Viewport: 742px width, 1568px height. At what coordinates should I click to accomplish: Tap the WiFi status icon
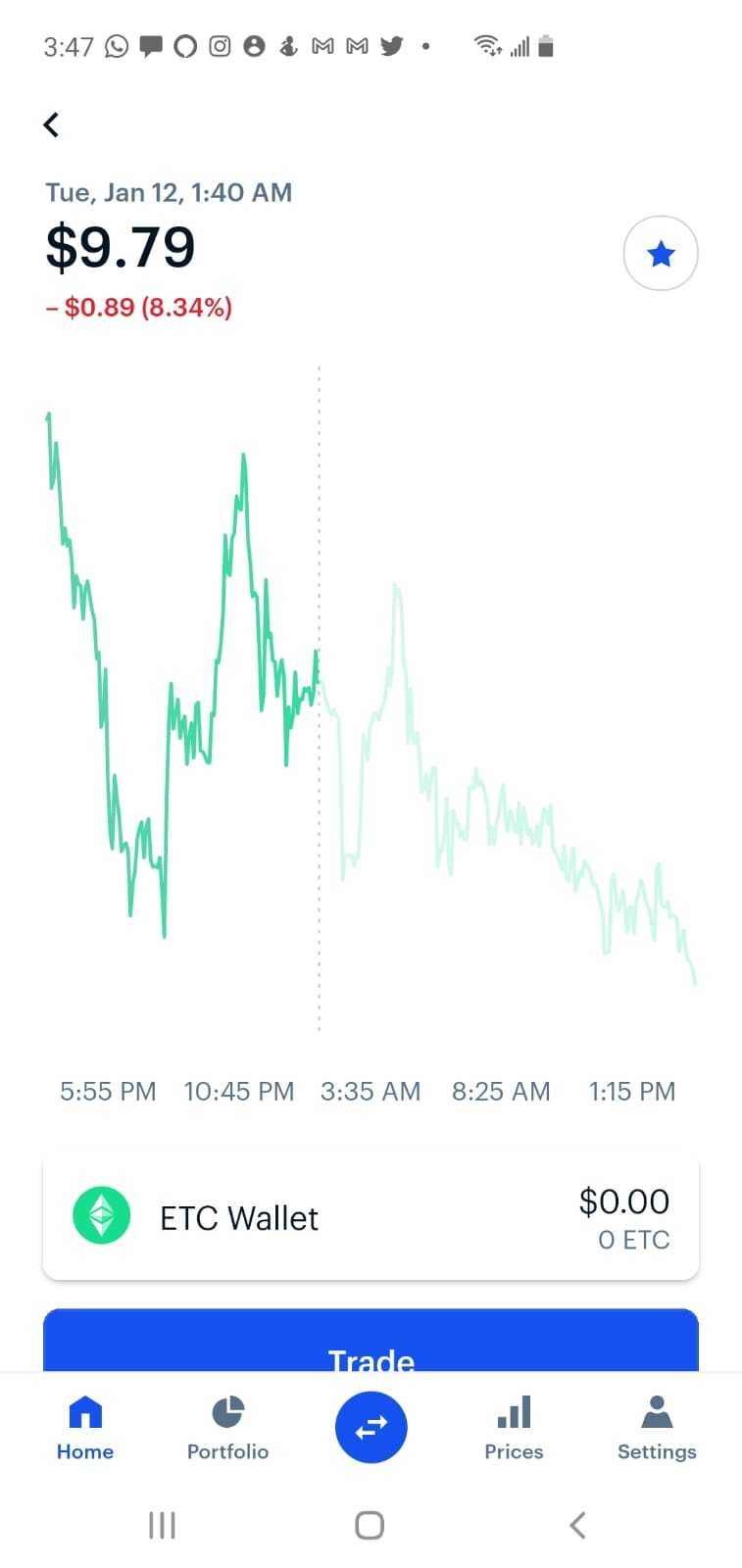(487, 45)
